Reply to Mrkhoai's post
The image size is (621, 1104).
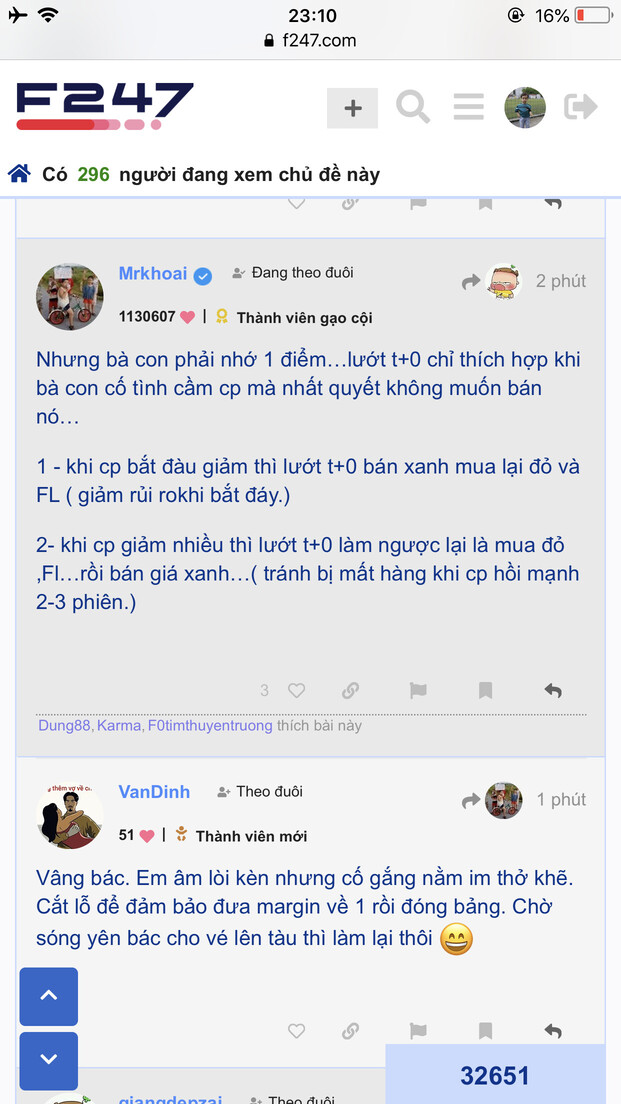(x=552, y=690)
